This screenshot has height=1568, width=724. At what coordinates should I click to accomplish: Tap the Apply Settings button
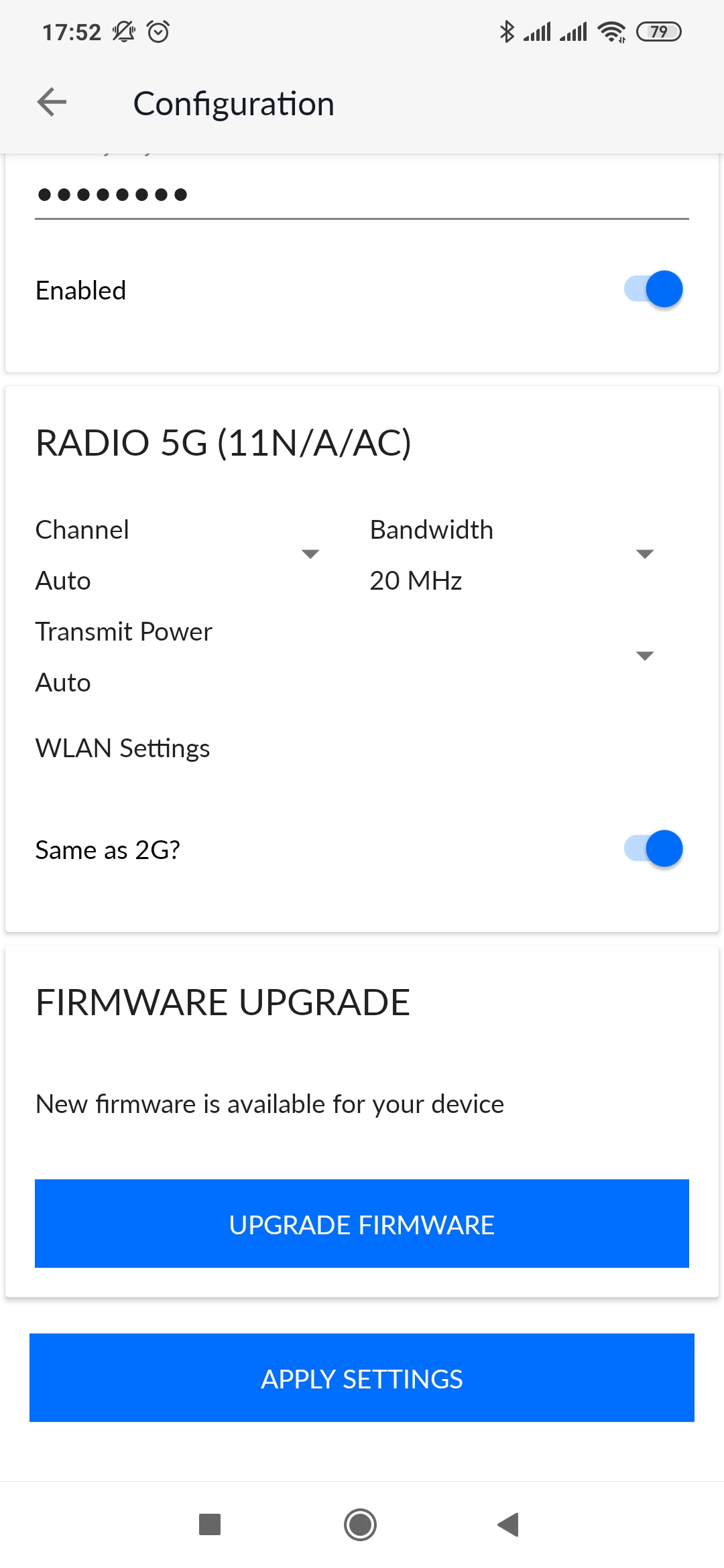pos(362,1378)
